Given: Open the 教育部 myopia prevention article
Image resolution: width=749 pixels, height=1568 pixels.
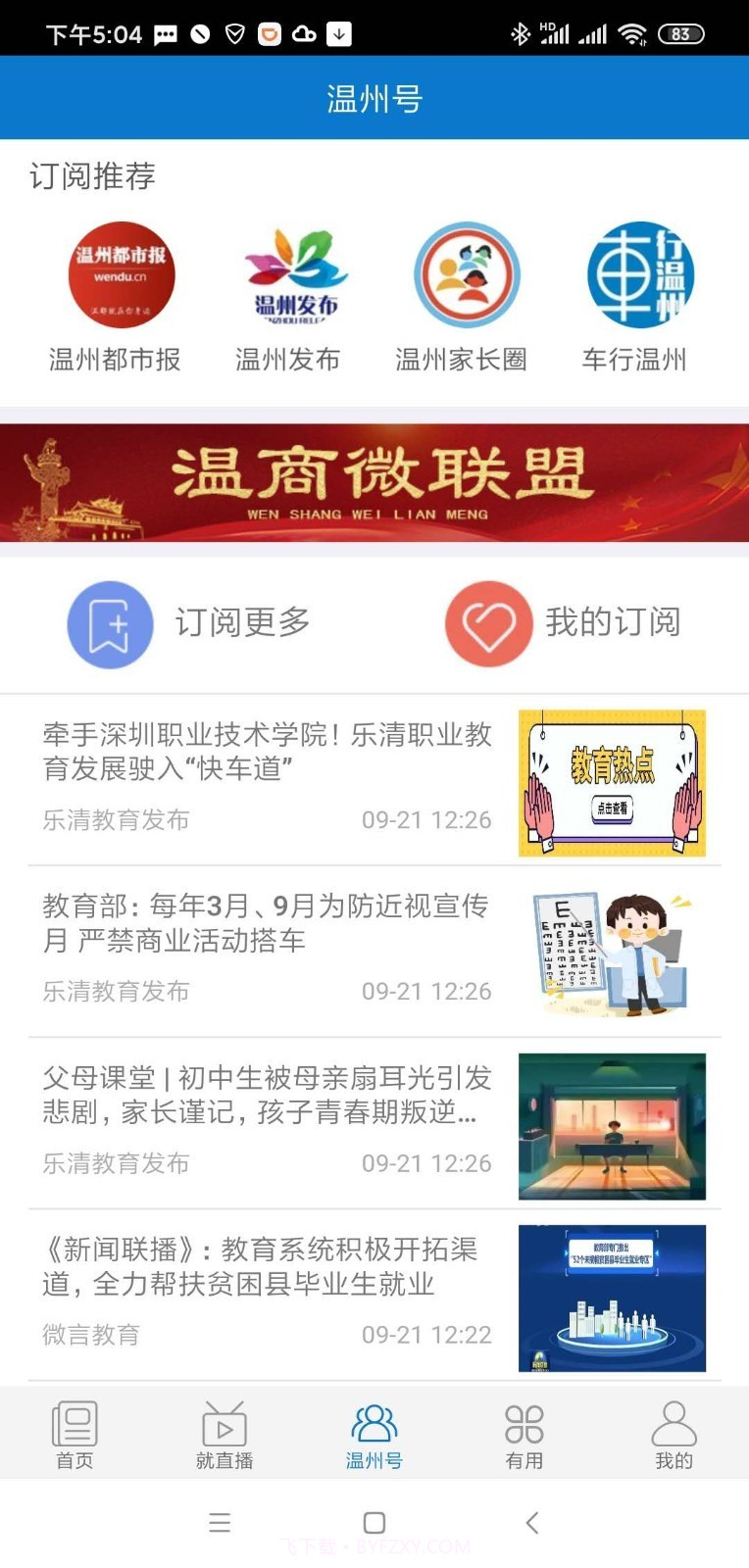Looking at the screenshot, I should coord(267,922).
